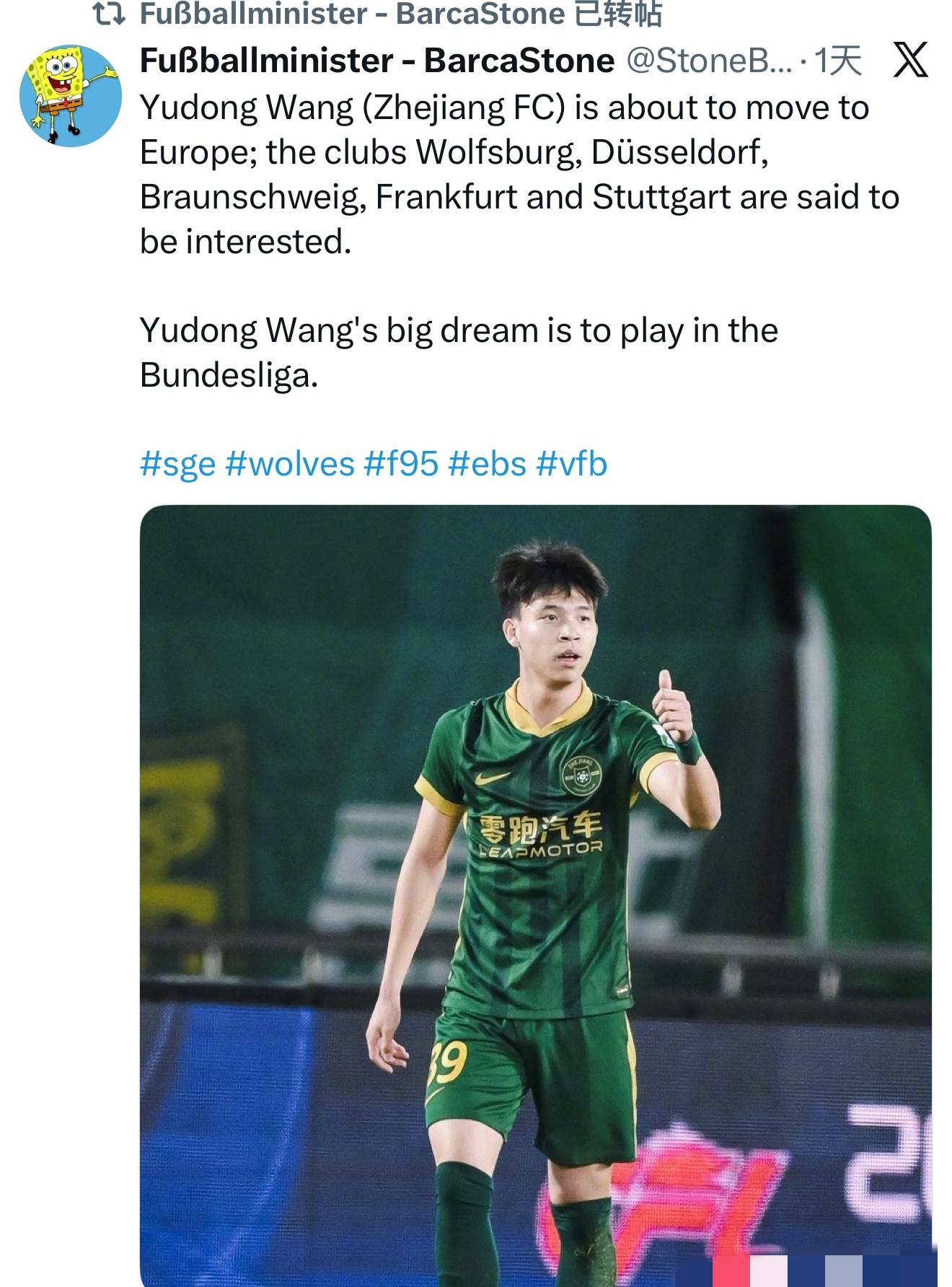Open Fußballminister - BarcaStone's profile name

pos(376,61)
